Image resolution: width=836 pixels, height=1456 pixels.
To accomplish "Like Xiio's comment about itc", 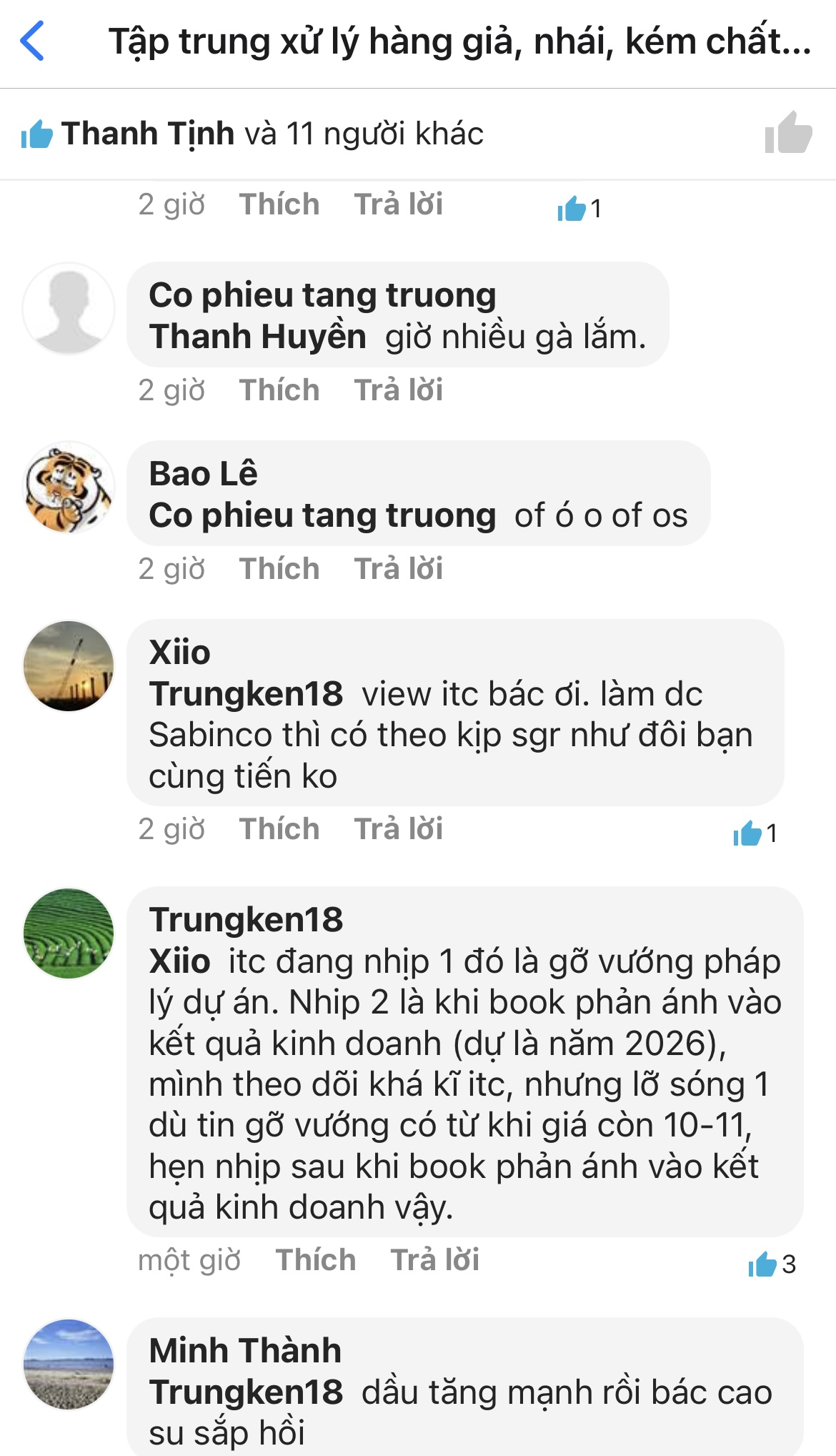I will [x=279, y=829].
